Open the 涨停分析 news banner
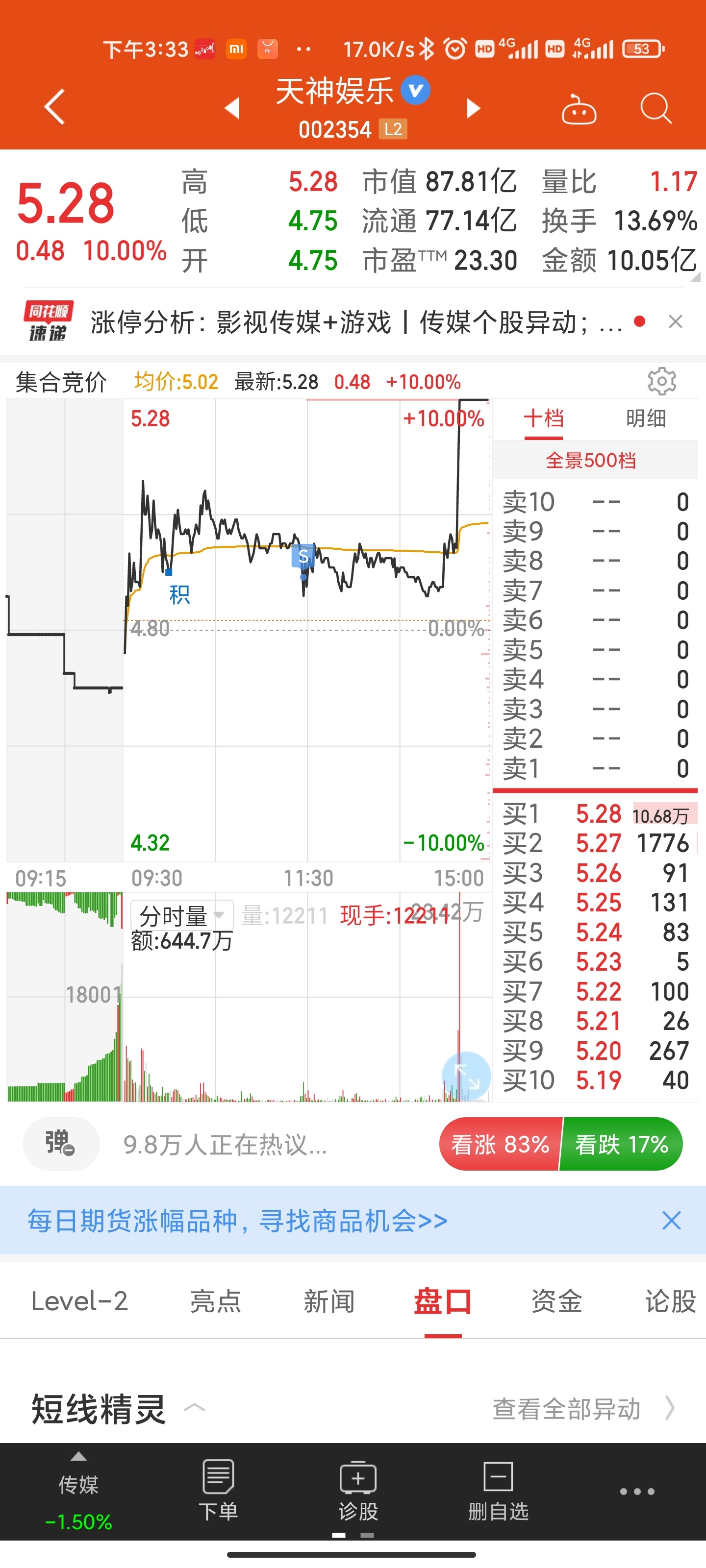 [356, 321]
